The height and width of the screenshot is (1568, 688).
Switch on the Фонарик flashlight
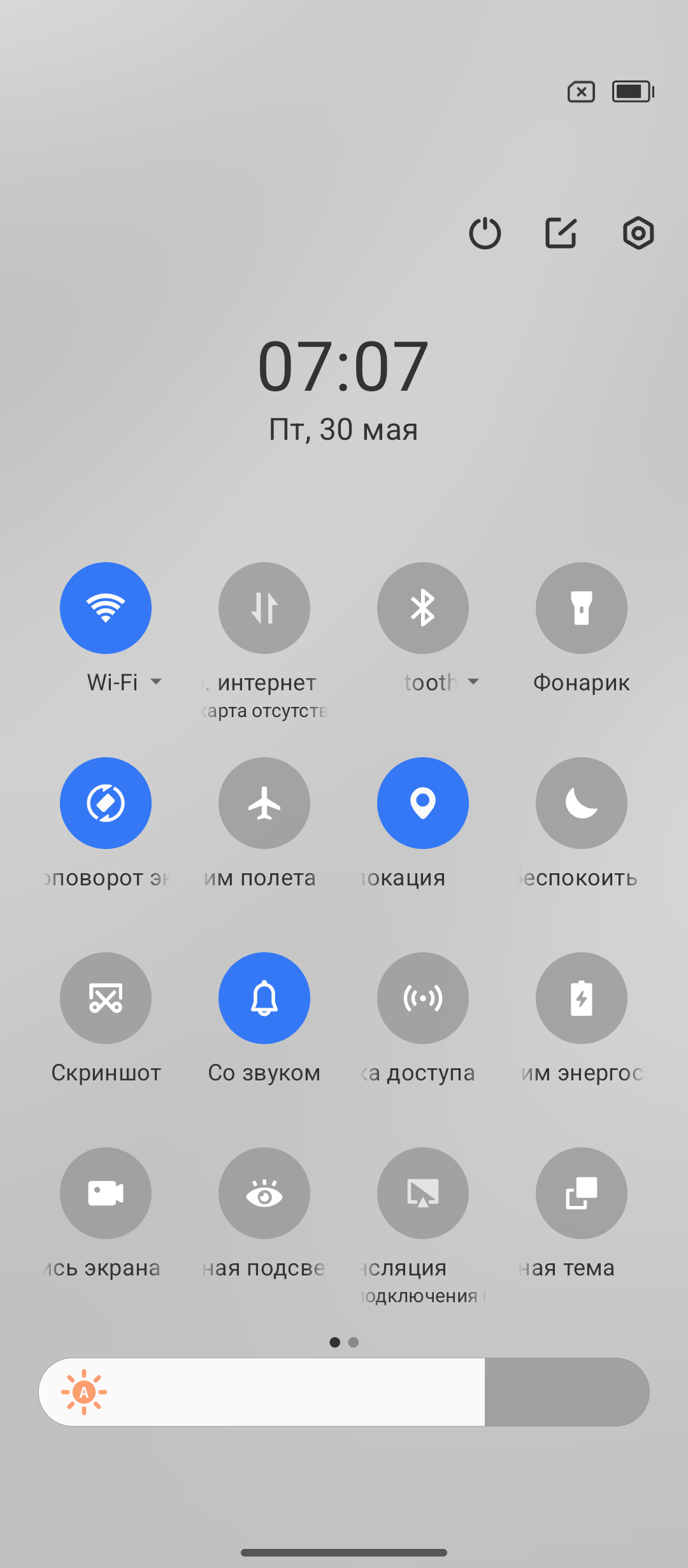click(582, 608)
